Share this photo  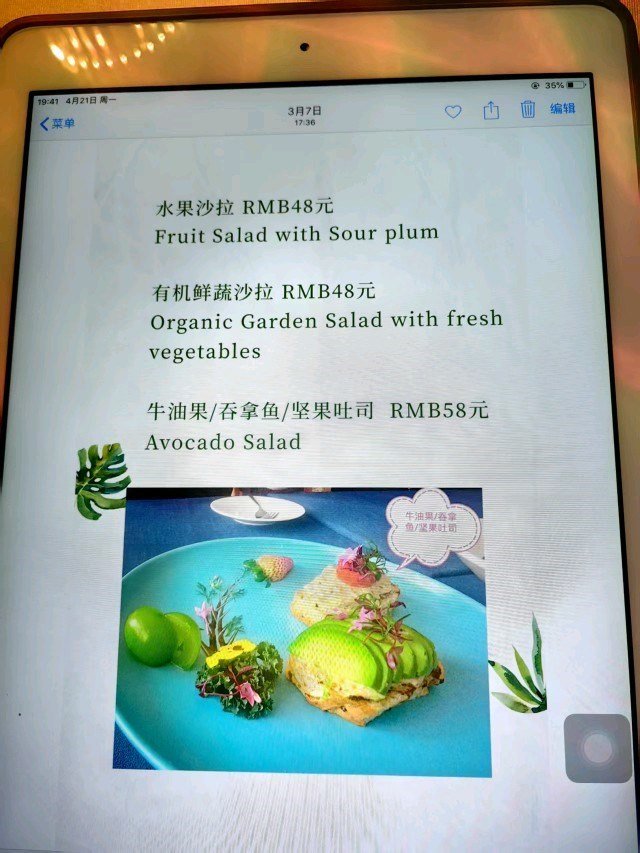click(x=491, y=111)
